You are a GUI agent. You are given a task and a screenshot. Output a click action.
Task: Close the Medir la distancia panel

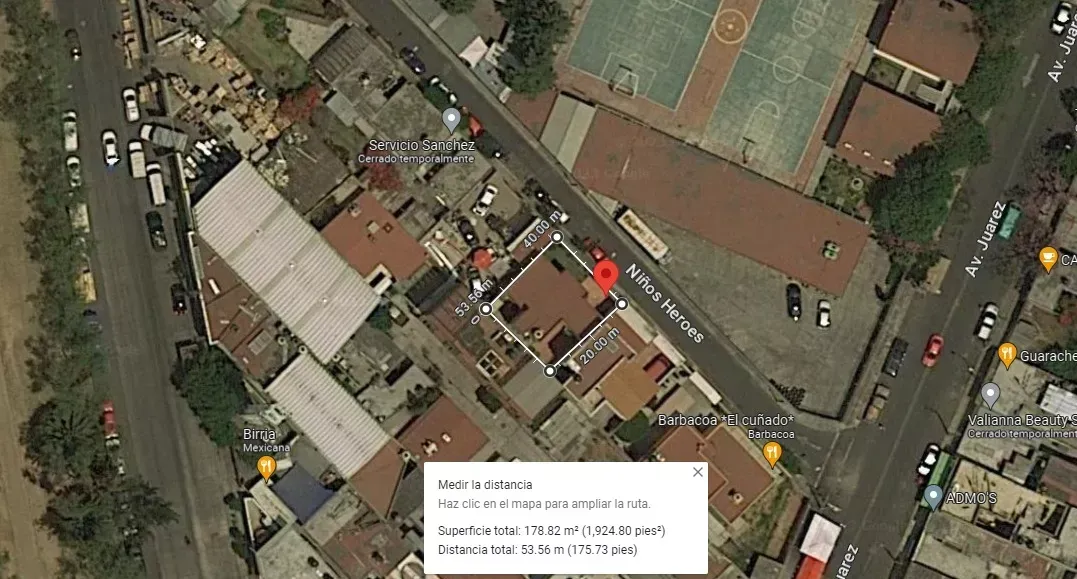[x=698, y=472]
